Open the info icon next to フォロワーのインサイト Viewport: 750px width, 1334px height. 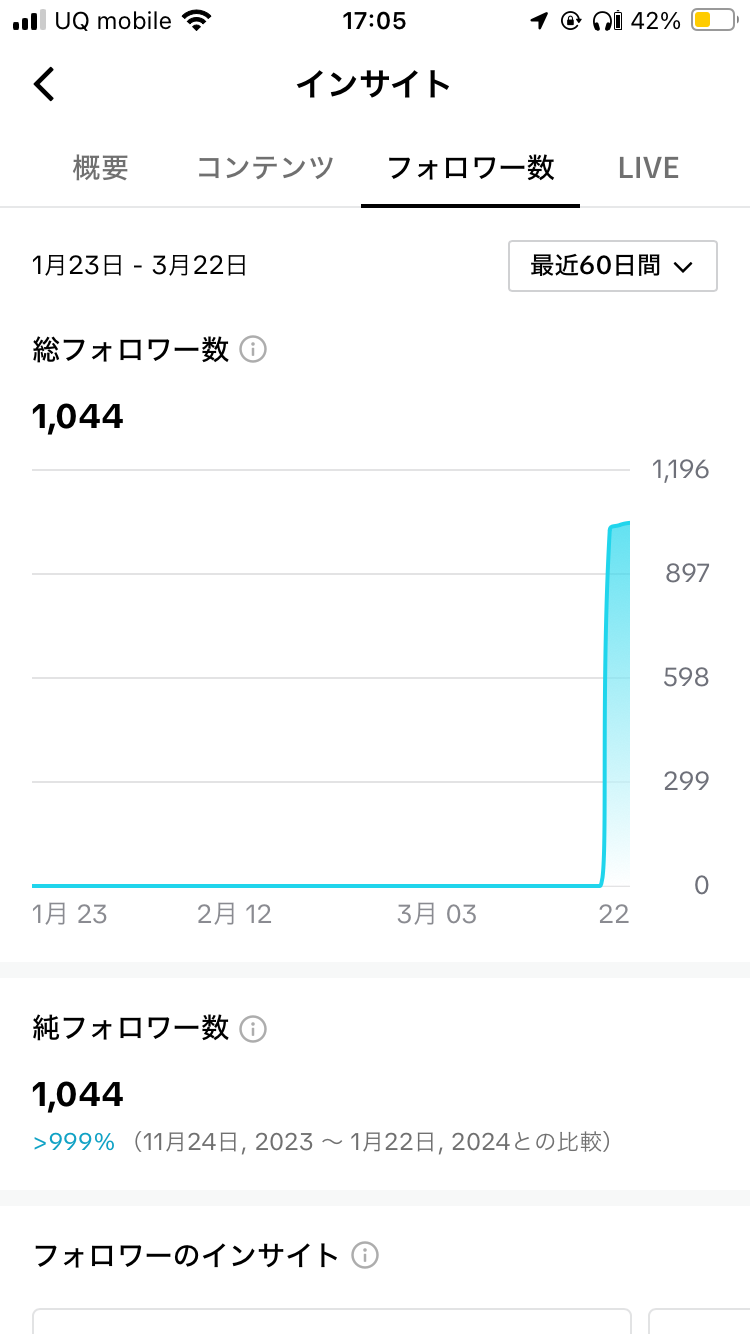click(366, 1256)
